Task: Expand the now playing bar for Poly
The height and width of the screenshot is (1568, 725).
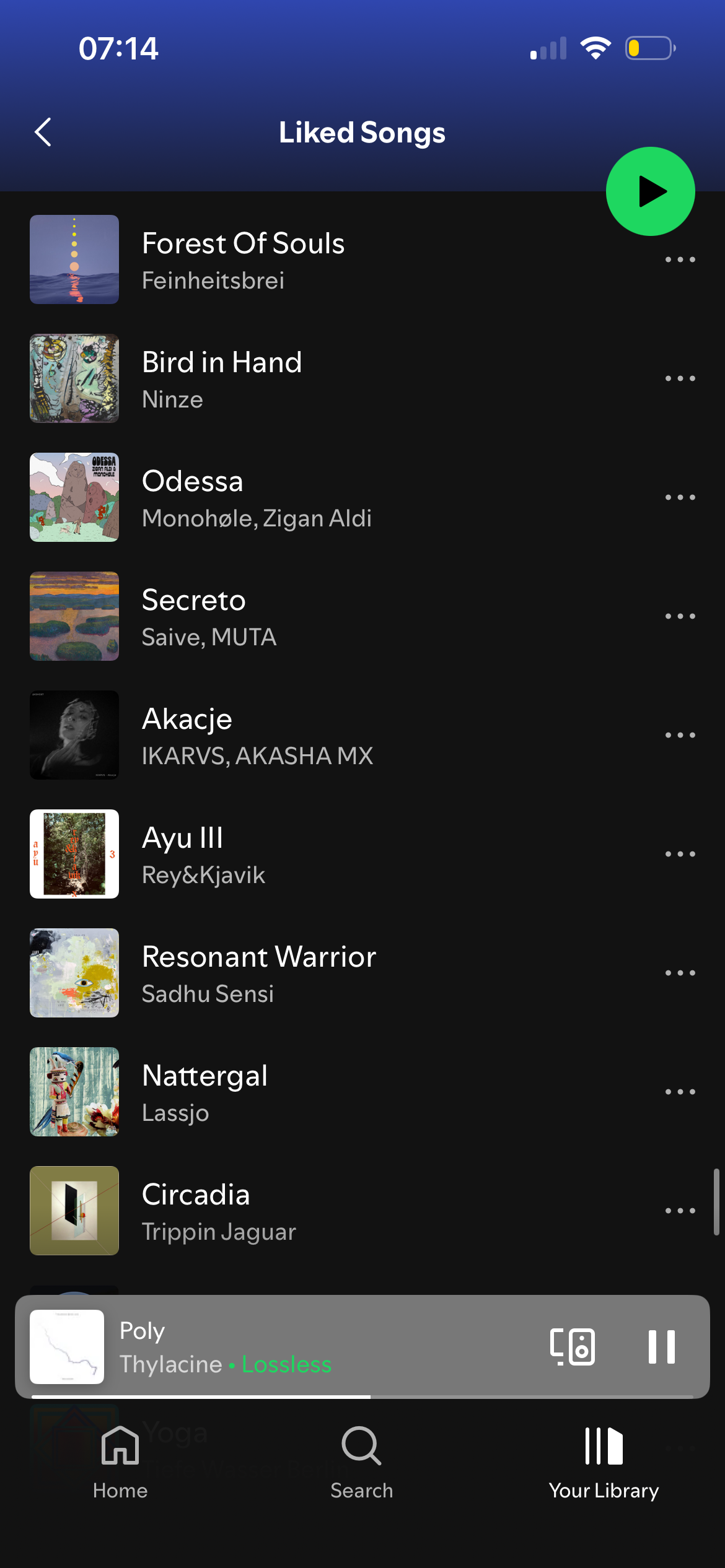Action: coord(310,1346)
